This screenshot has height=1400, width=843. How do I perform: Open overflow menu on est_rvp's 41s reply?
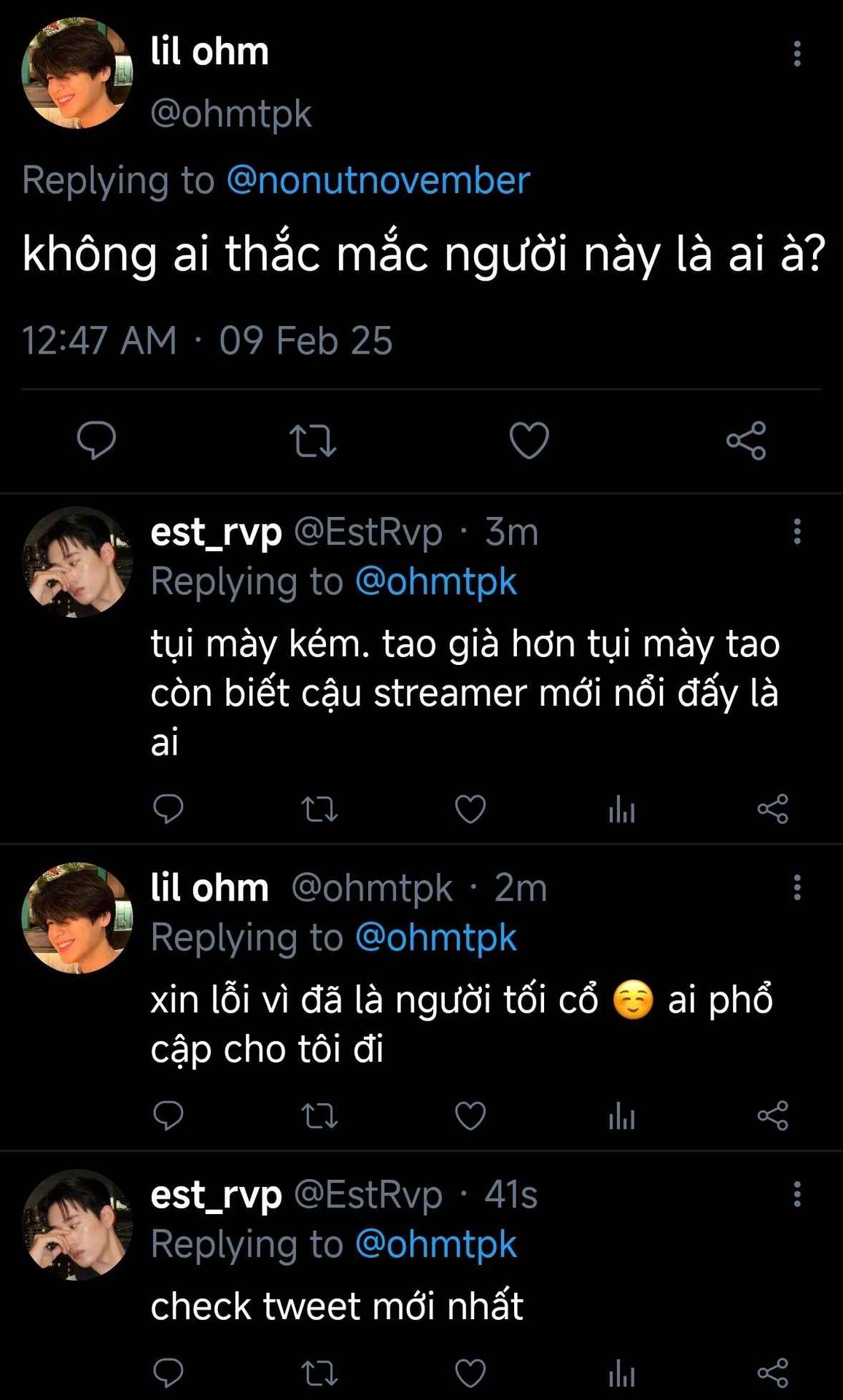click(x=797, y=1194)
